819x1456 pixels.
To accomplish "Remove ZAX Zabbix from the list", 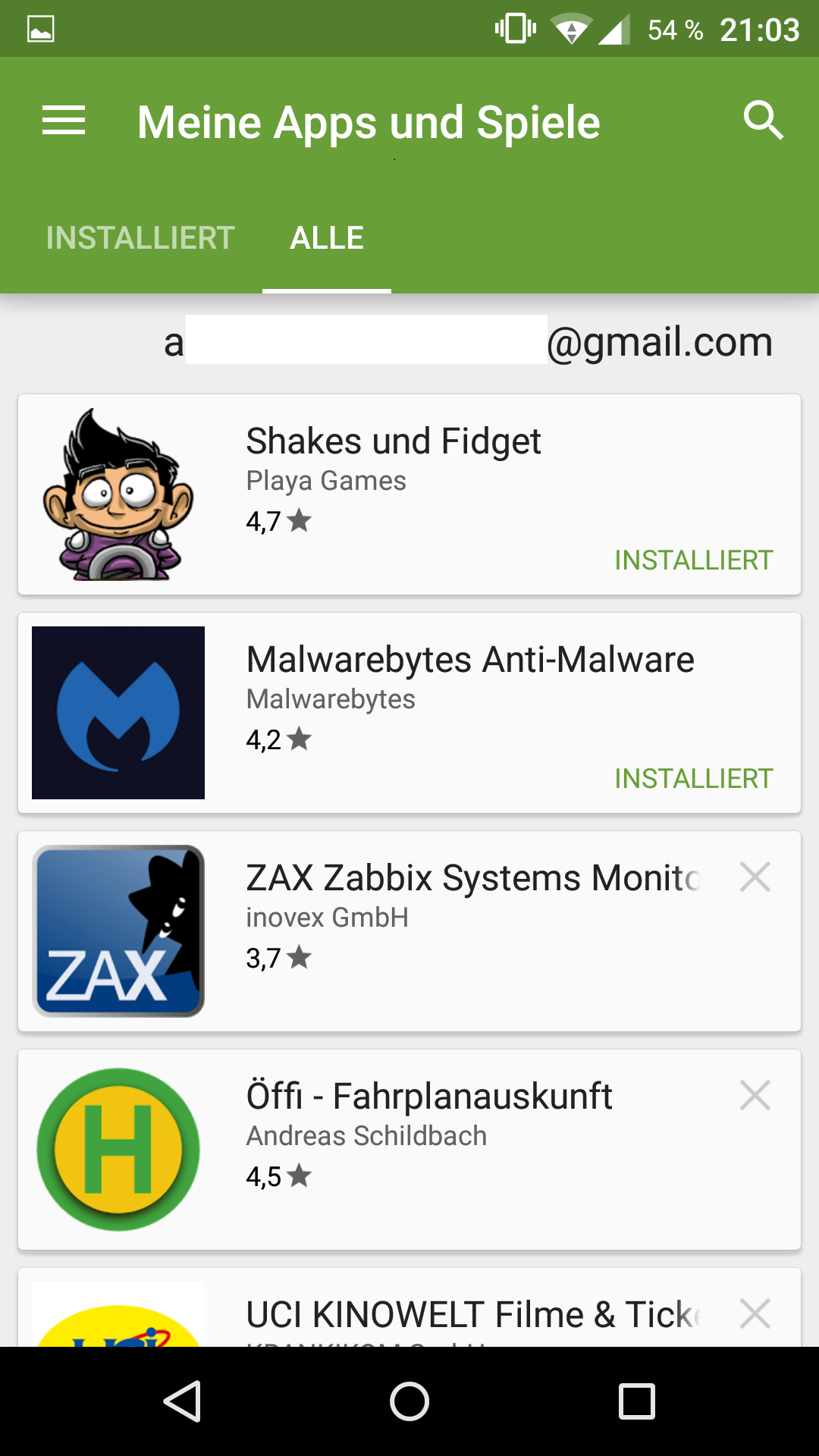I will click(755, 877).
